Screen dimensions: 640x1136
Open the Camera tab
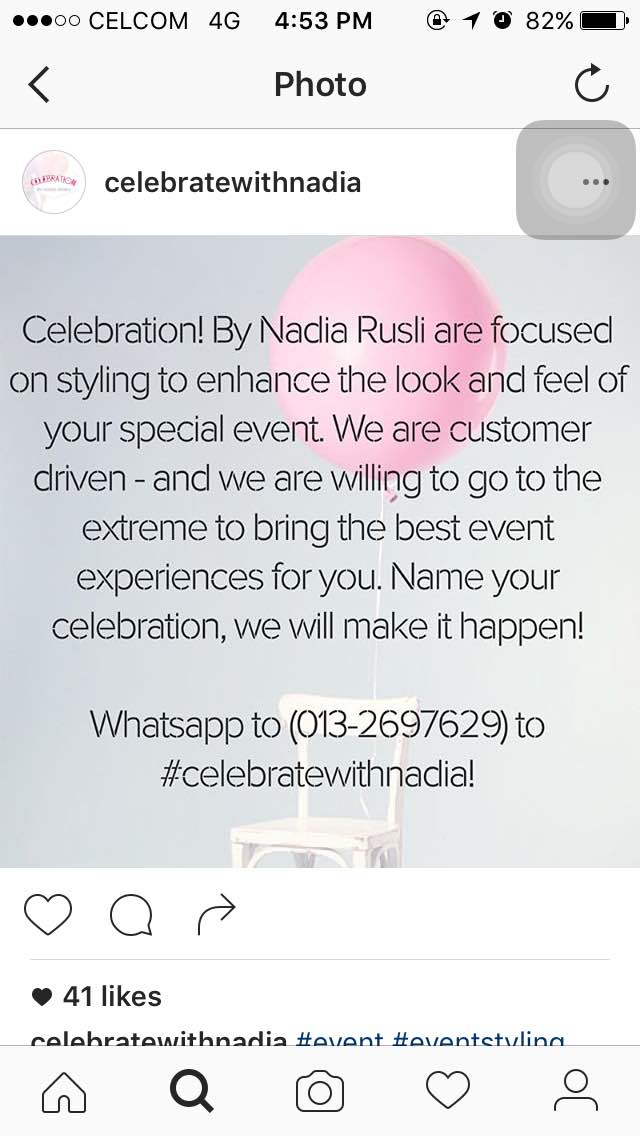click(x=320, y=1091)
